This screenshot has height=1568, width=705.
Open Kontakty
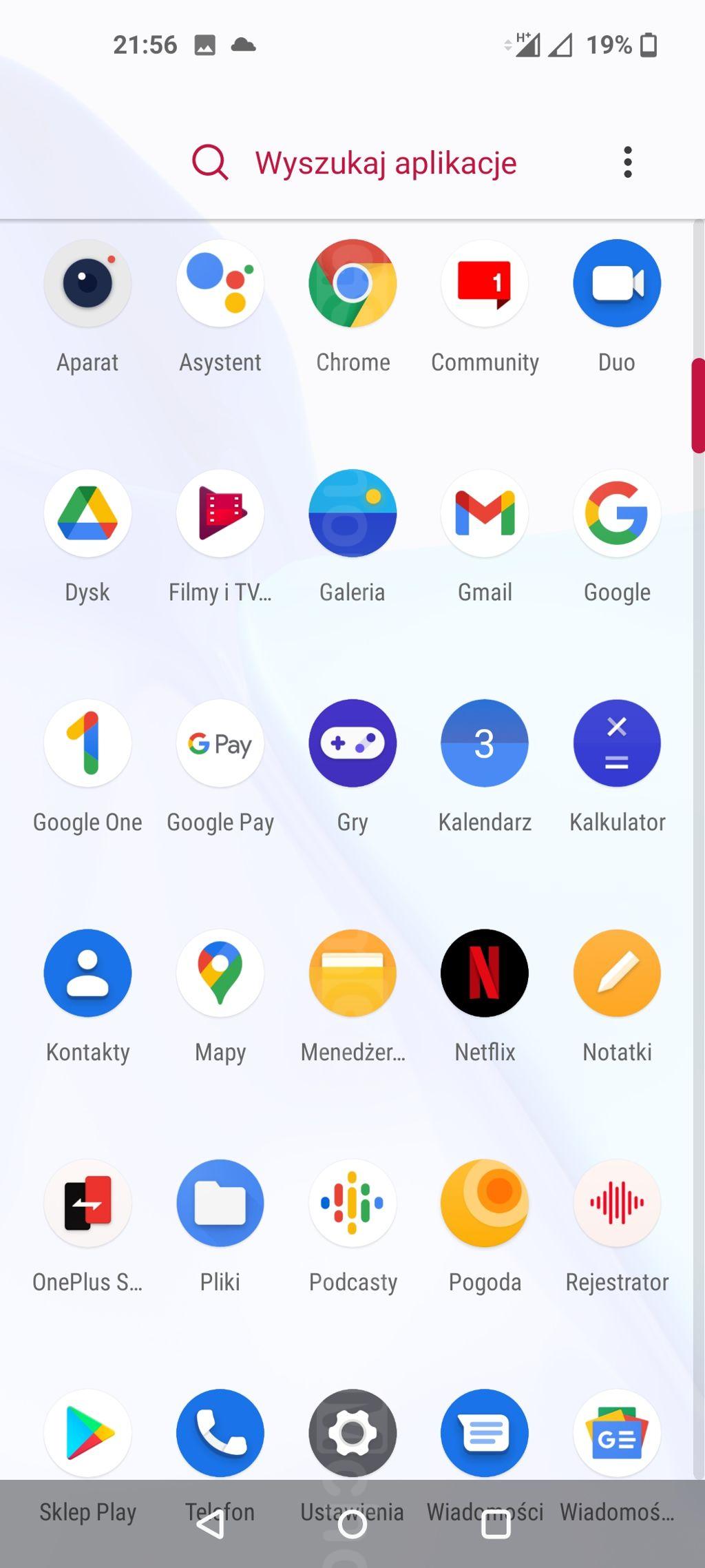[87, 973]
